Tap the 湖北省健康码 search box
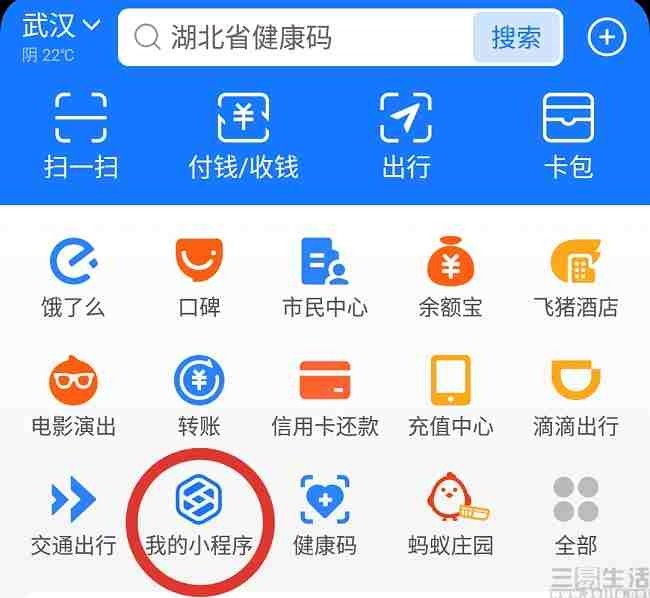 295,37
